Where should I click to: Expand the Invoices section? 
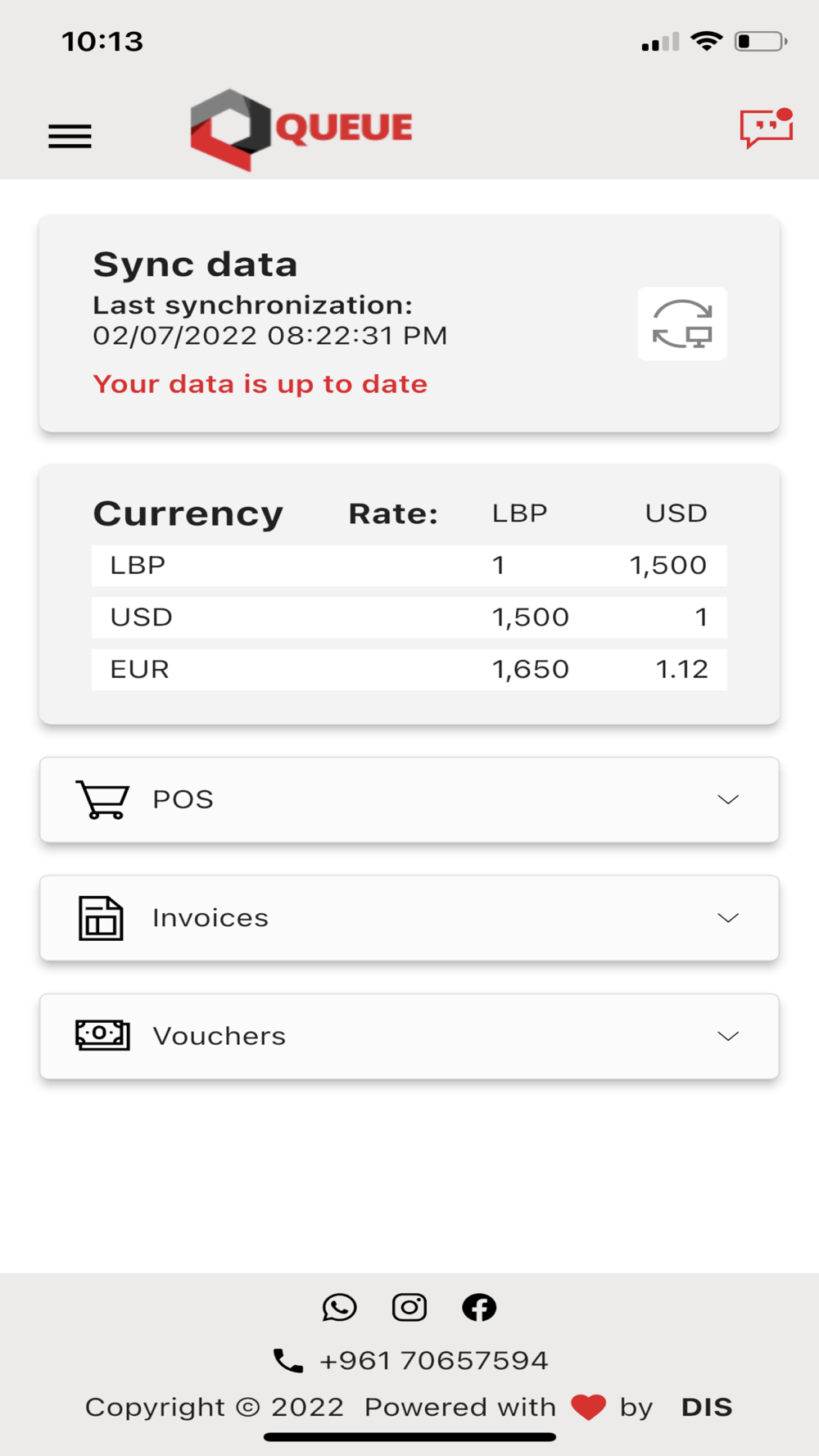click(x=409, y=918)
